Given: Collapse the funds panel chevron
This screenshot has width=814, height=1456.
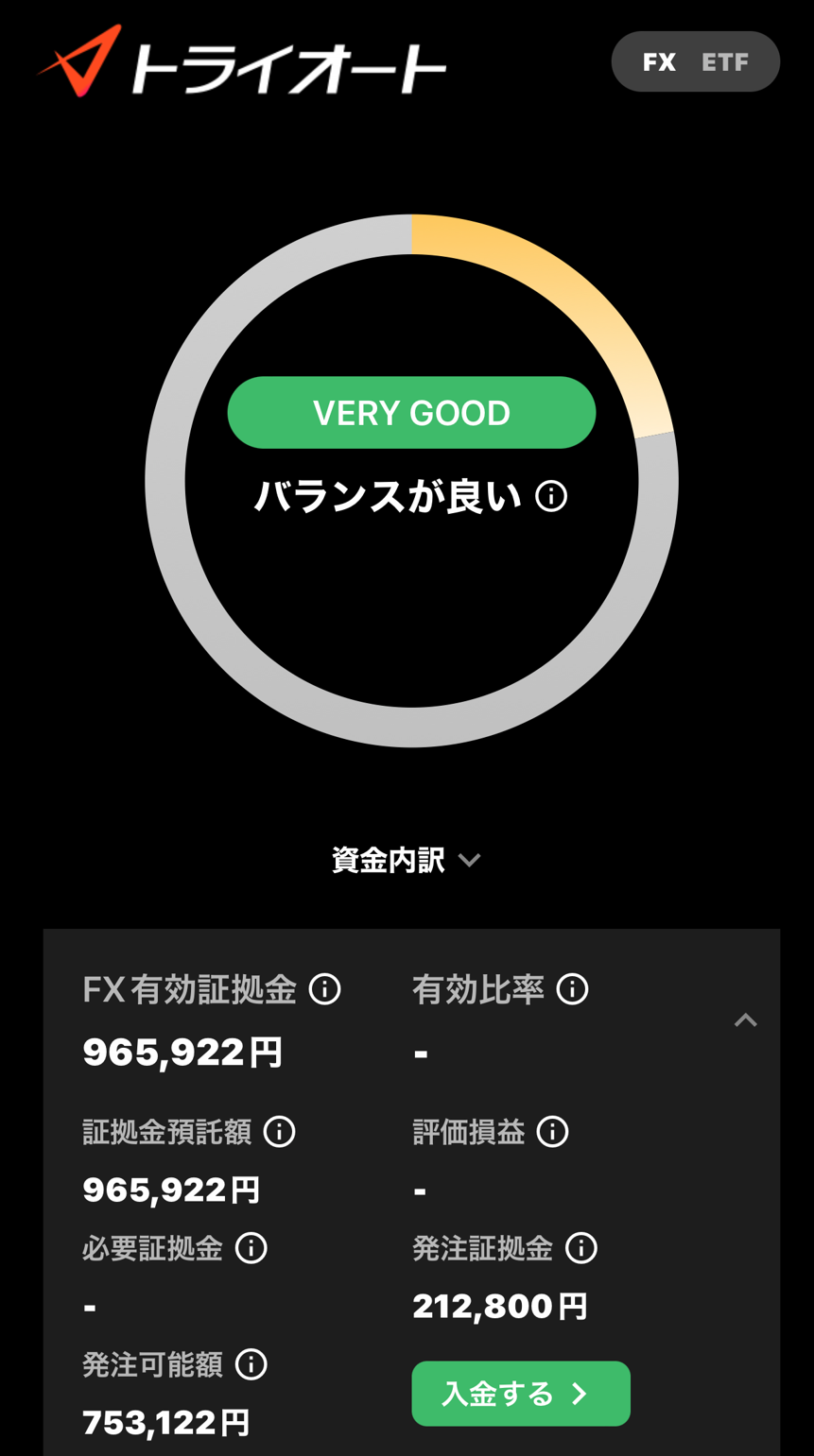Looking at the screenshot, I should point(745,1020).
